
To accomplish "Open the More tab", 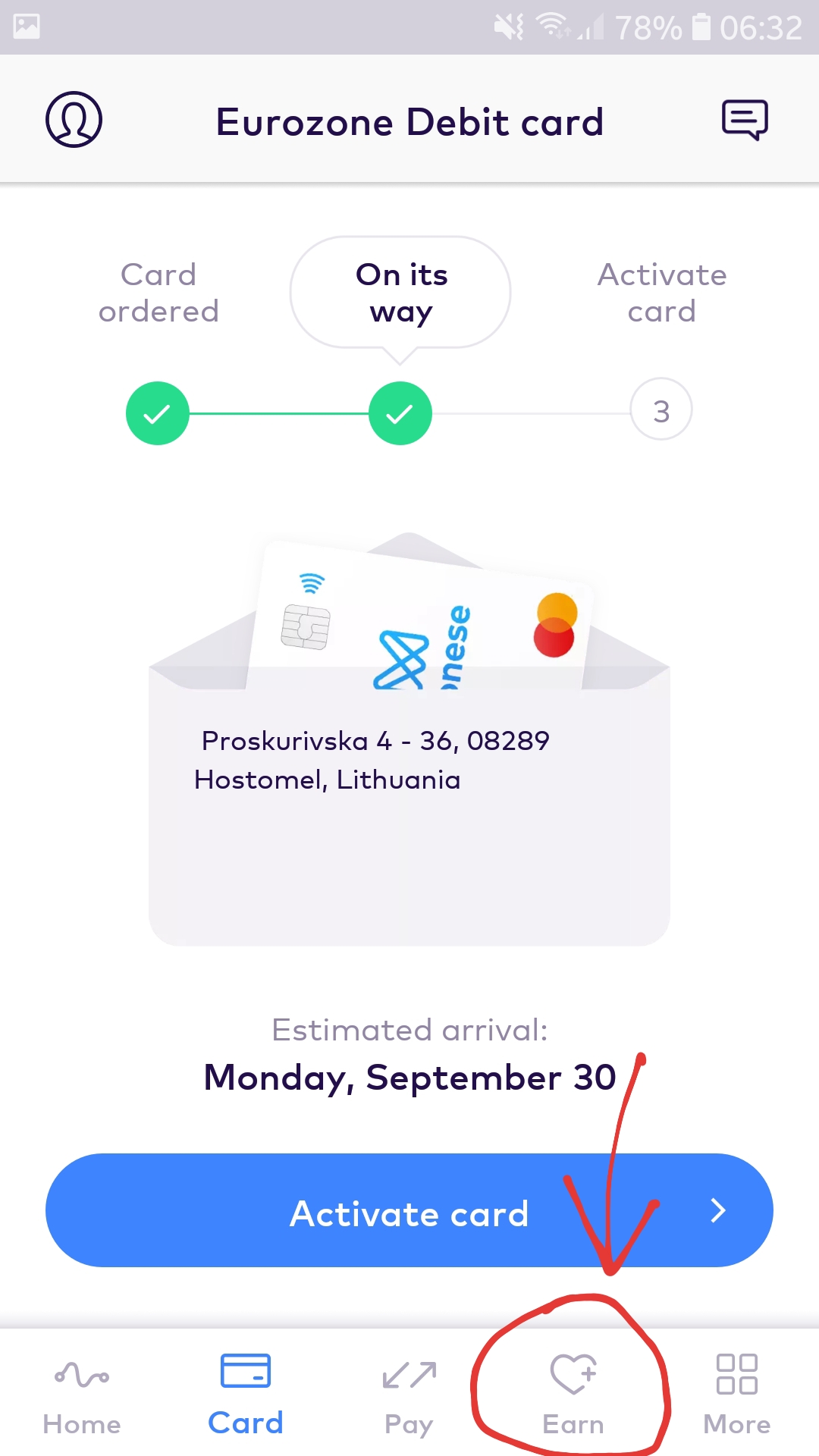I will tap(737, 1395).
